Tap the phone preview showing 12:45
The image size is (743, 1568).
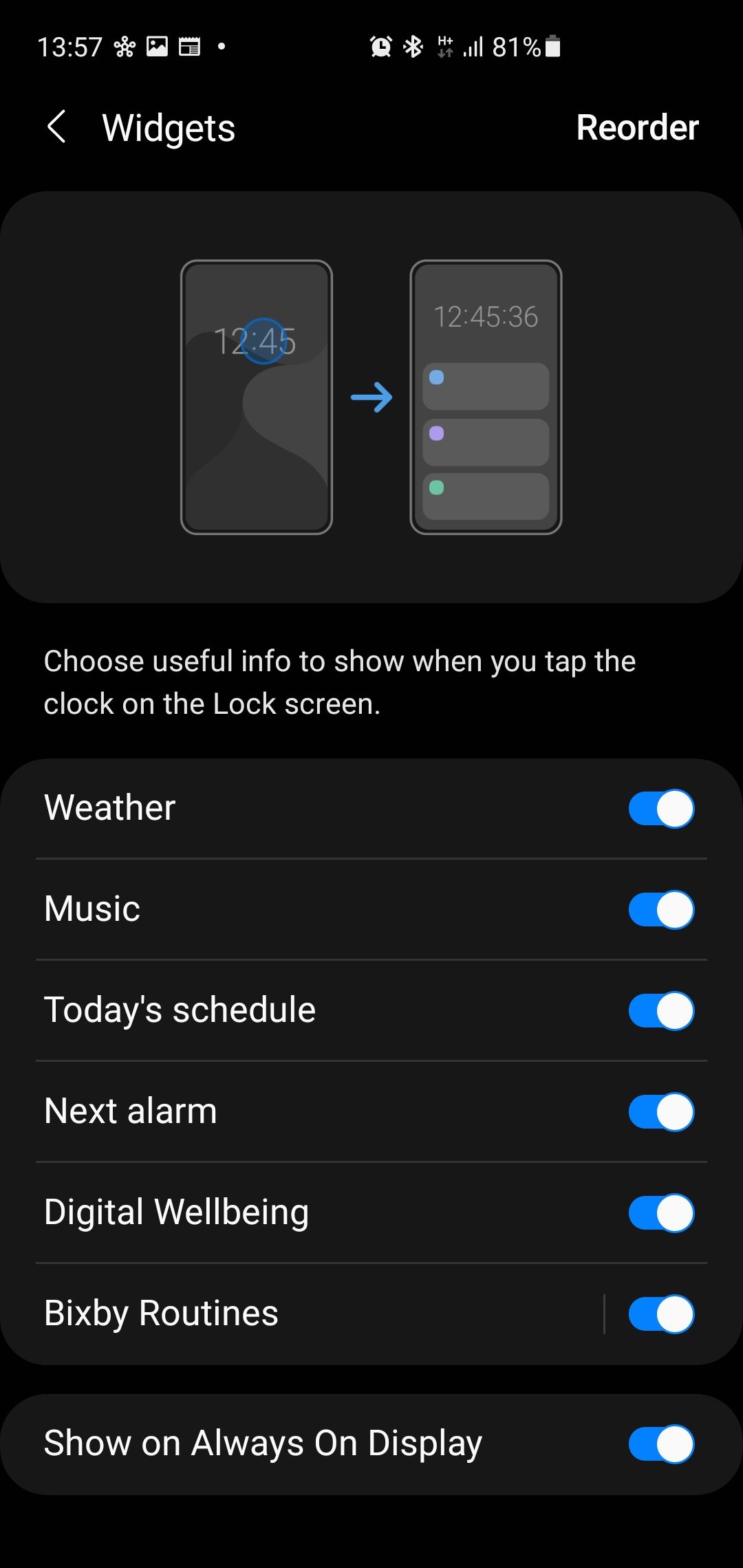(256, 397)
